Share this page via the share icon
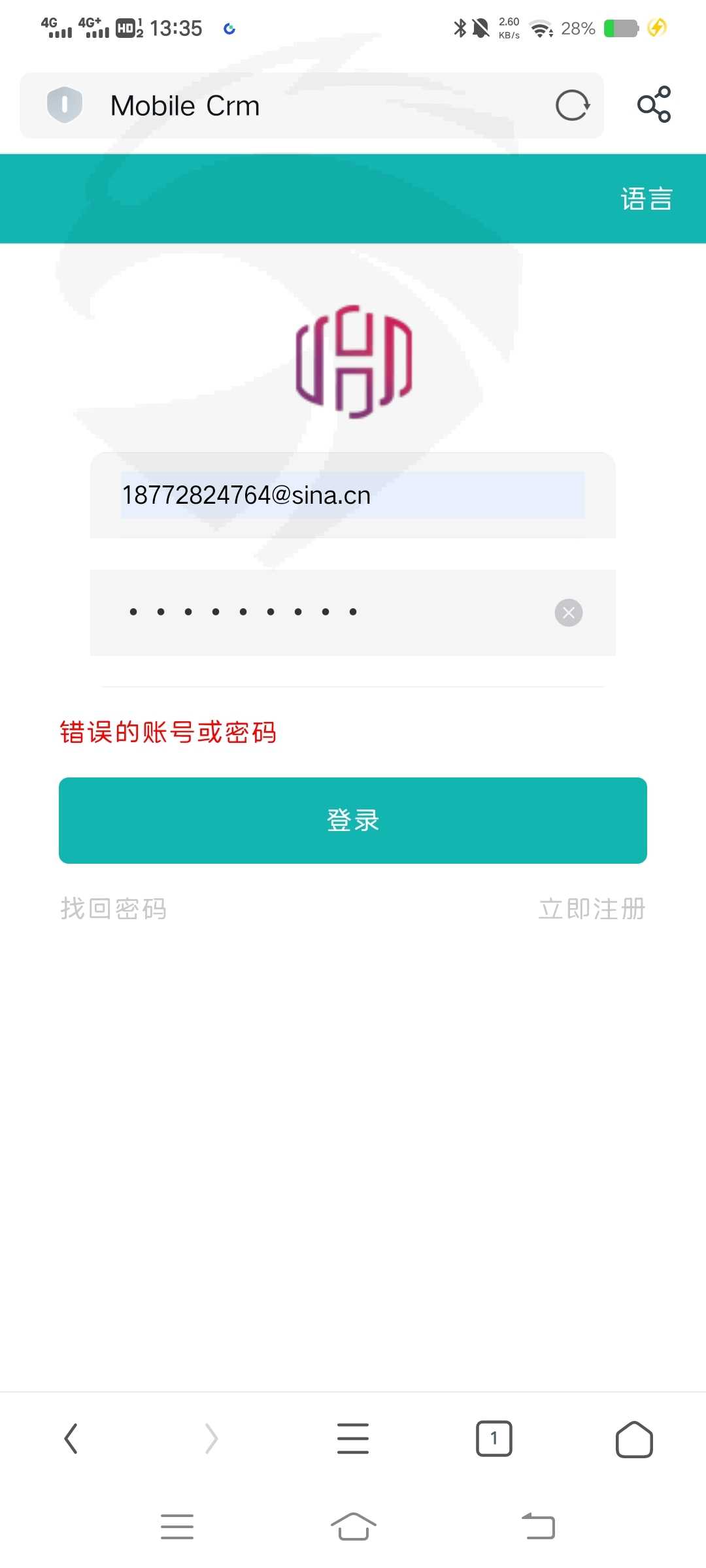The height and width of the screenshot is (1568, 706). point(654,105)
